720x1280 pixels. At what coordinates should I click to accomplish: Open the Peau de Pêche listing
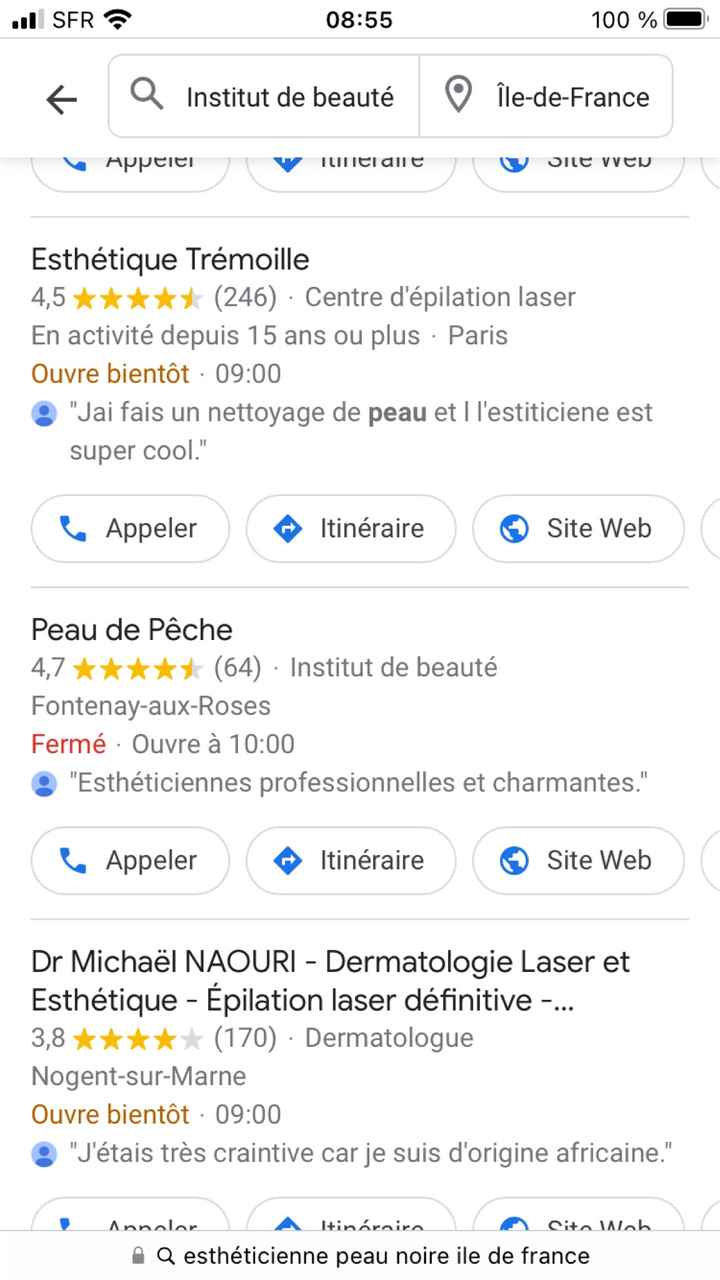click(131, 630)
